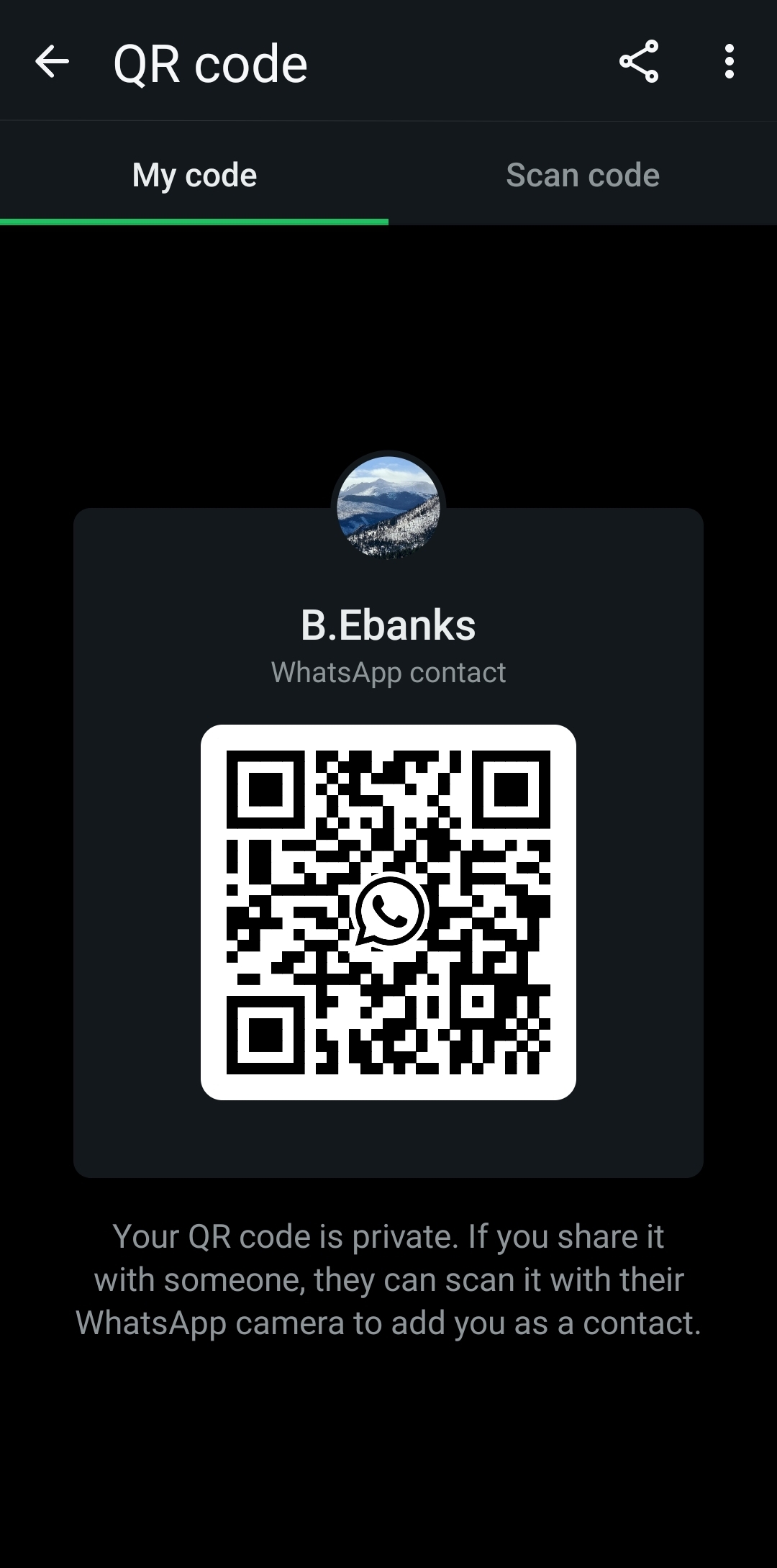The width and height of the screenshot is (777, 1568).
Task: Open the three-dot overflow menu
Action: tap(730, 62)
